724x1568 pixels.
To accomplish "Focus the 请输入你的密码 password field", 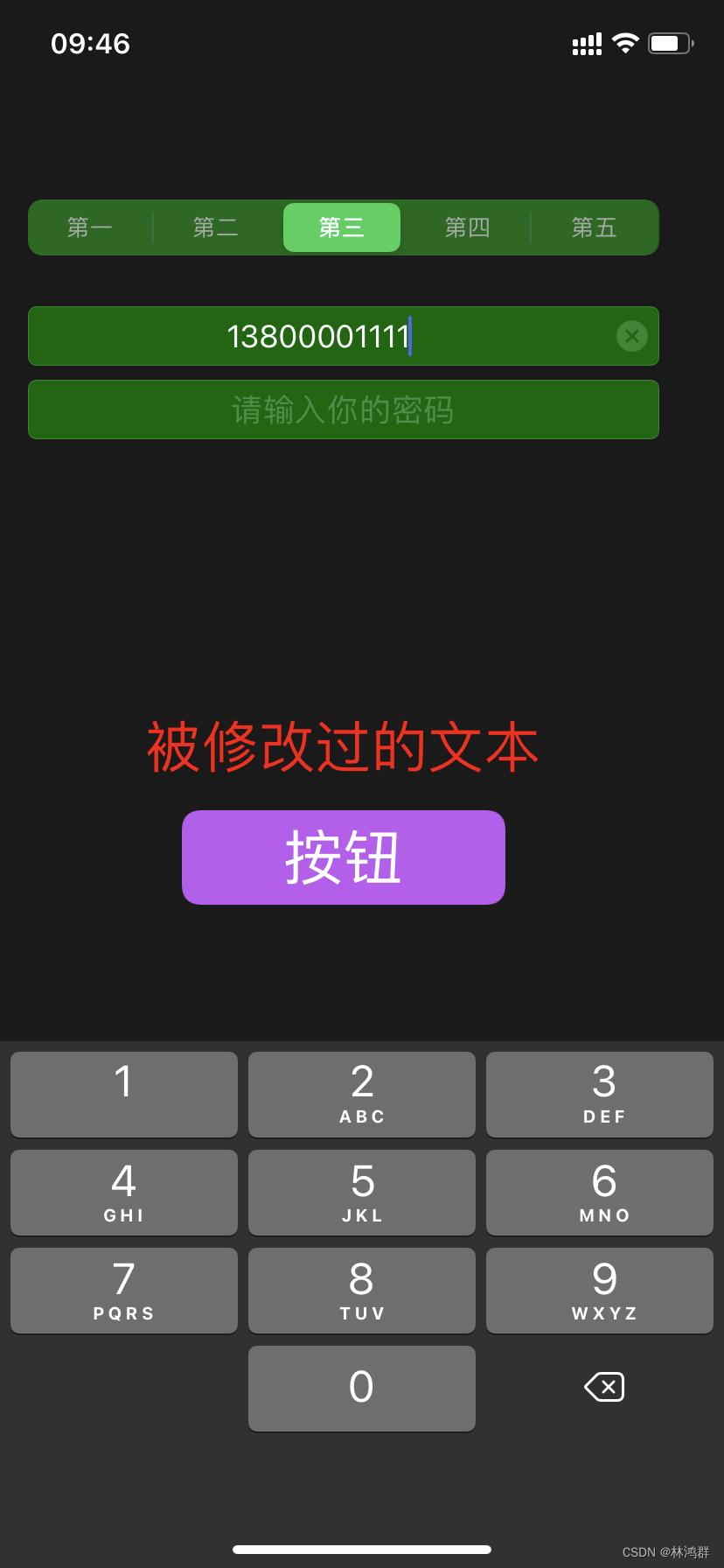I will point(343,409).
